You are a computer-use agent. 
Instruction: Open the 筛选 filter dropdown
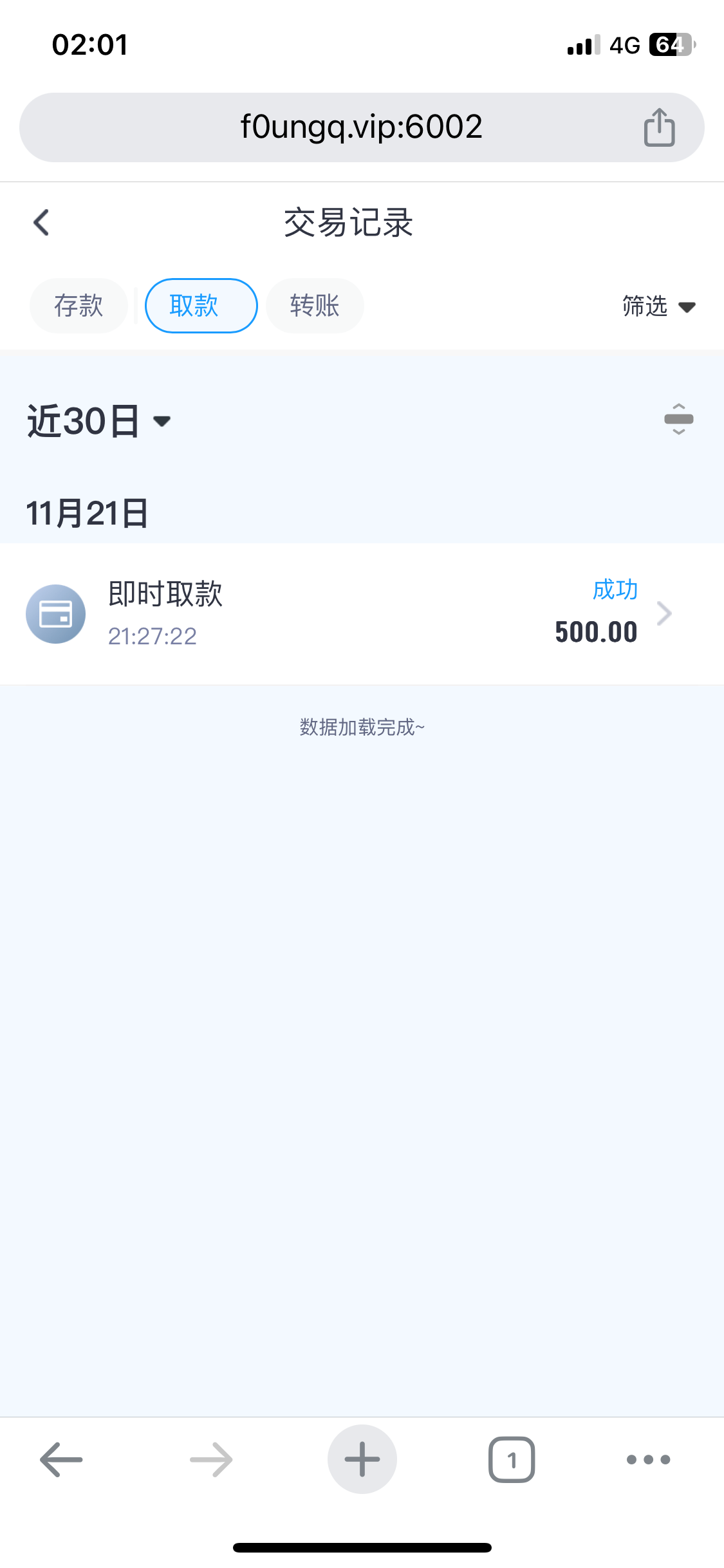point(658,306)
